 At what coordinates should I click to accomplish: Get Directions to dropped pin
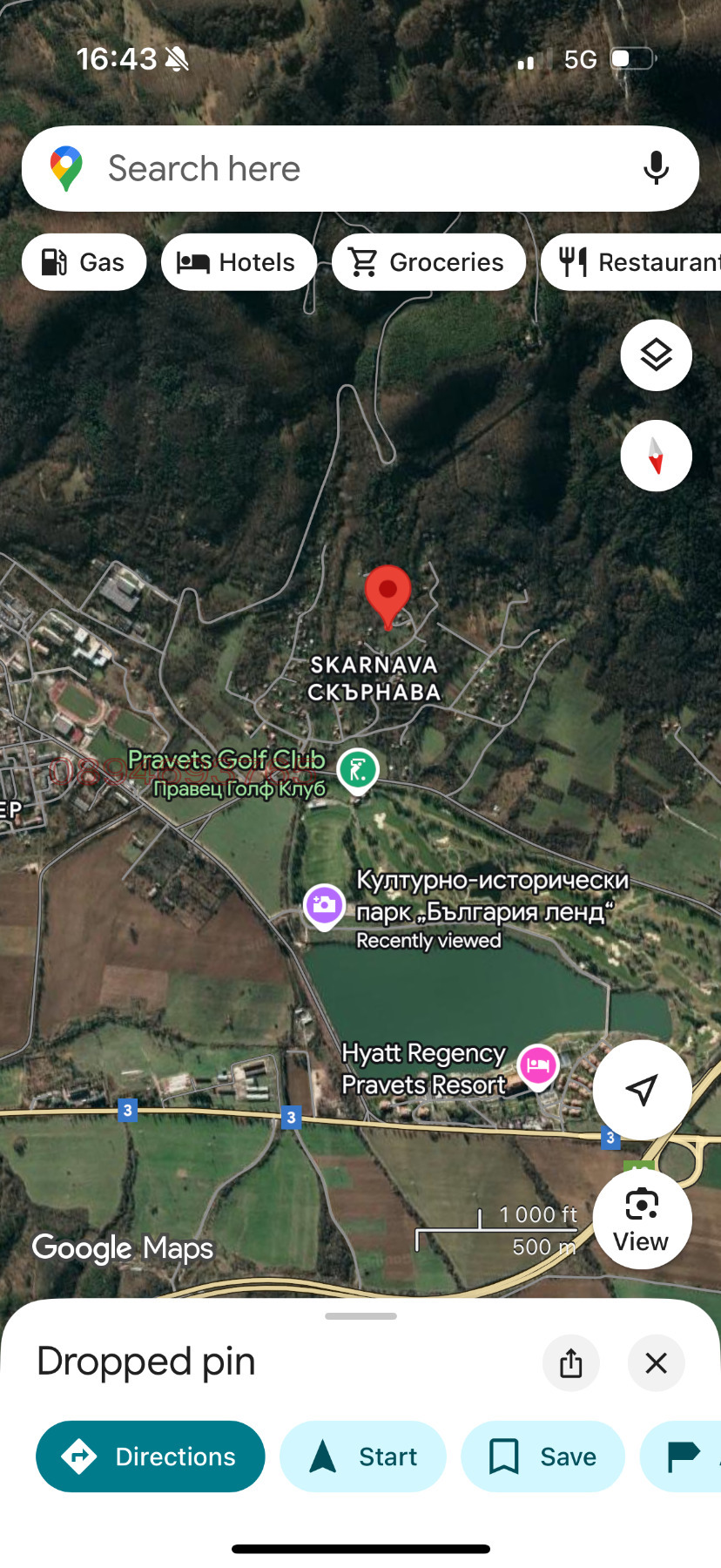(x=150, y=1456)
